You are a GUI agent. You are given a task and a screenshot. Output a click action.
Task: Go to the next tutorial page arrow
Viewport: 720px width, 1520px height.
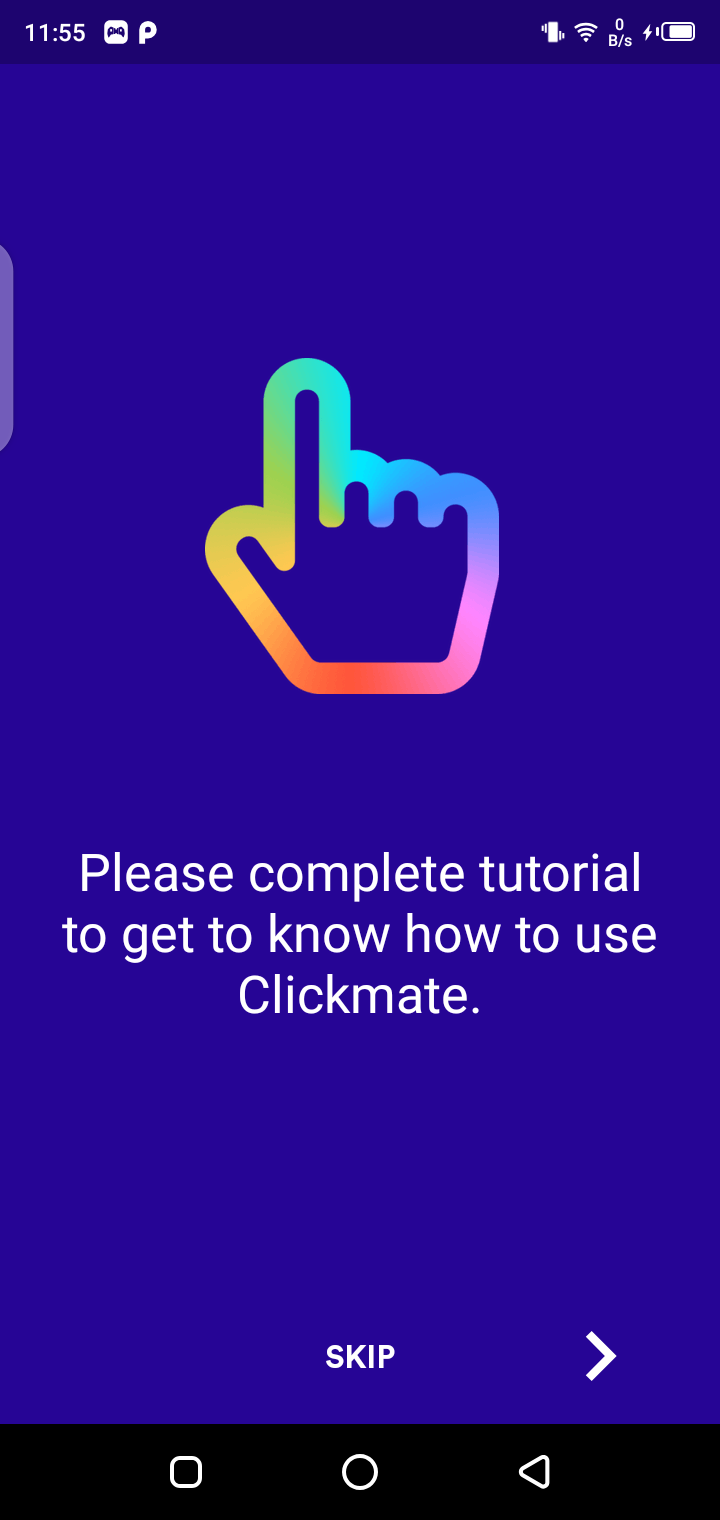(x=600, y=1356)
